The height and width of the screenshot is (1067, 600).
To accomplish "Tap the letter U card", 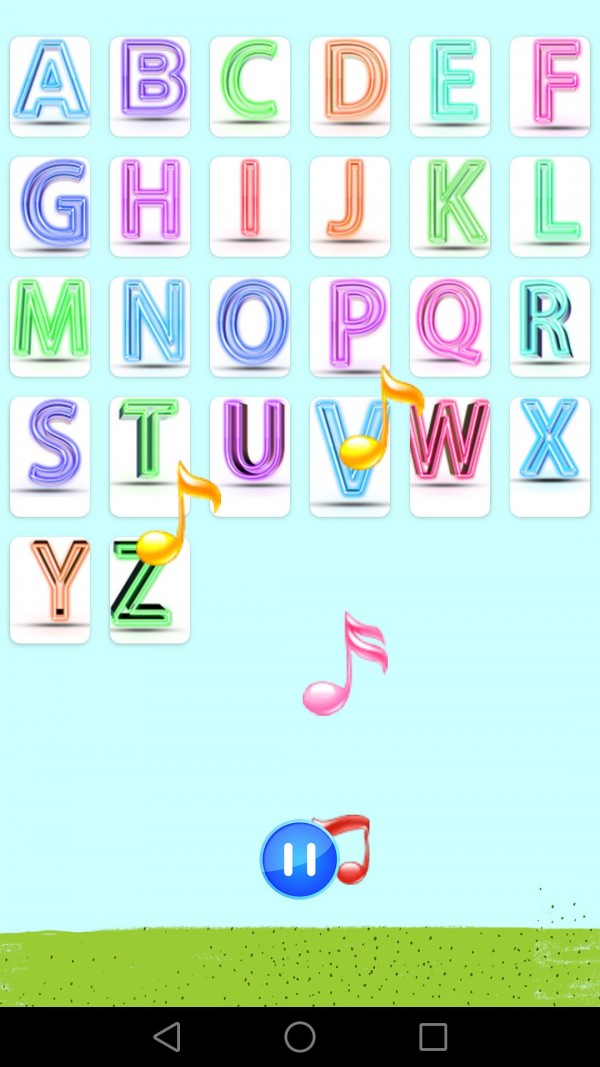I will (250, 456).
